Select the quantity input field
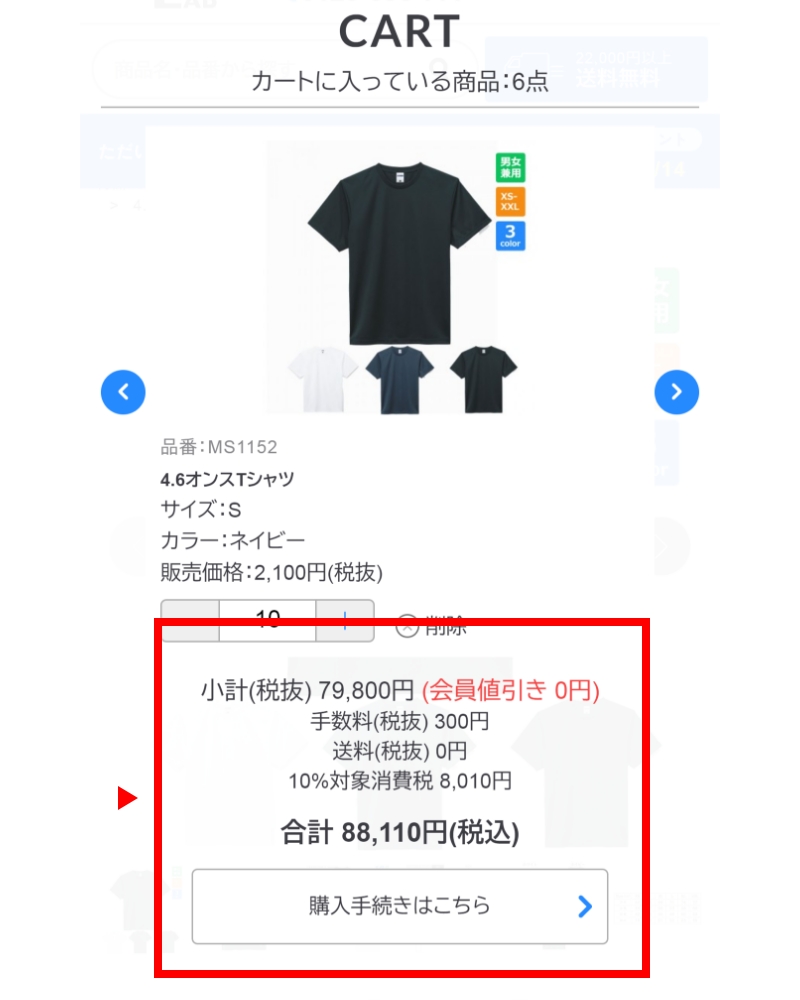Image resolution: width=800 pixels, height=1000 pixels. [267, 610]
